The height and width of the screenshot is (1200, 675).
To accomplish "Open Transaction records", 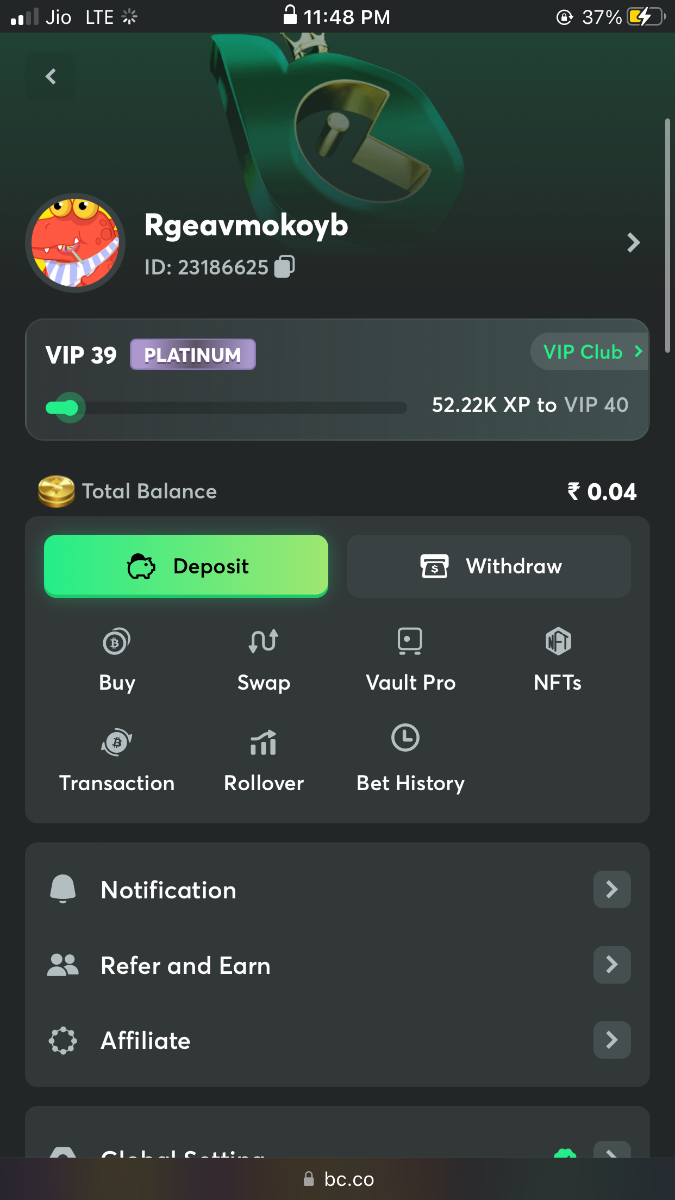I will coord(117,760).
